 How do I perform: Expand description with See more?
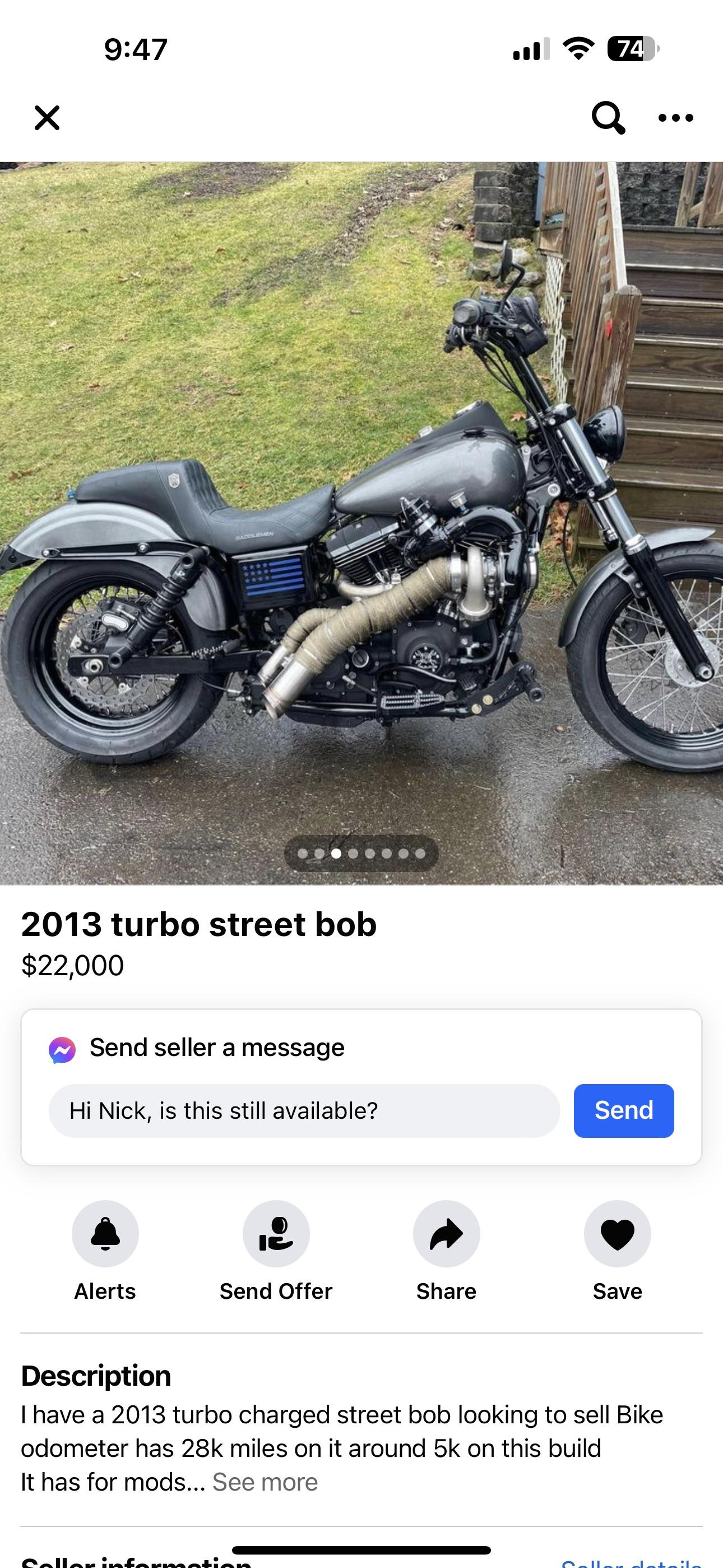(x=265, y=1482)
